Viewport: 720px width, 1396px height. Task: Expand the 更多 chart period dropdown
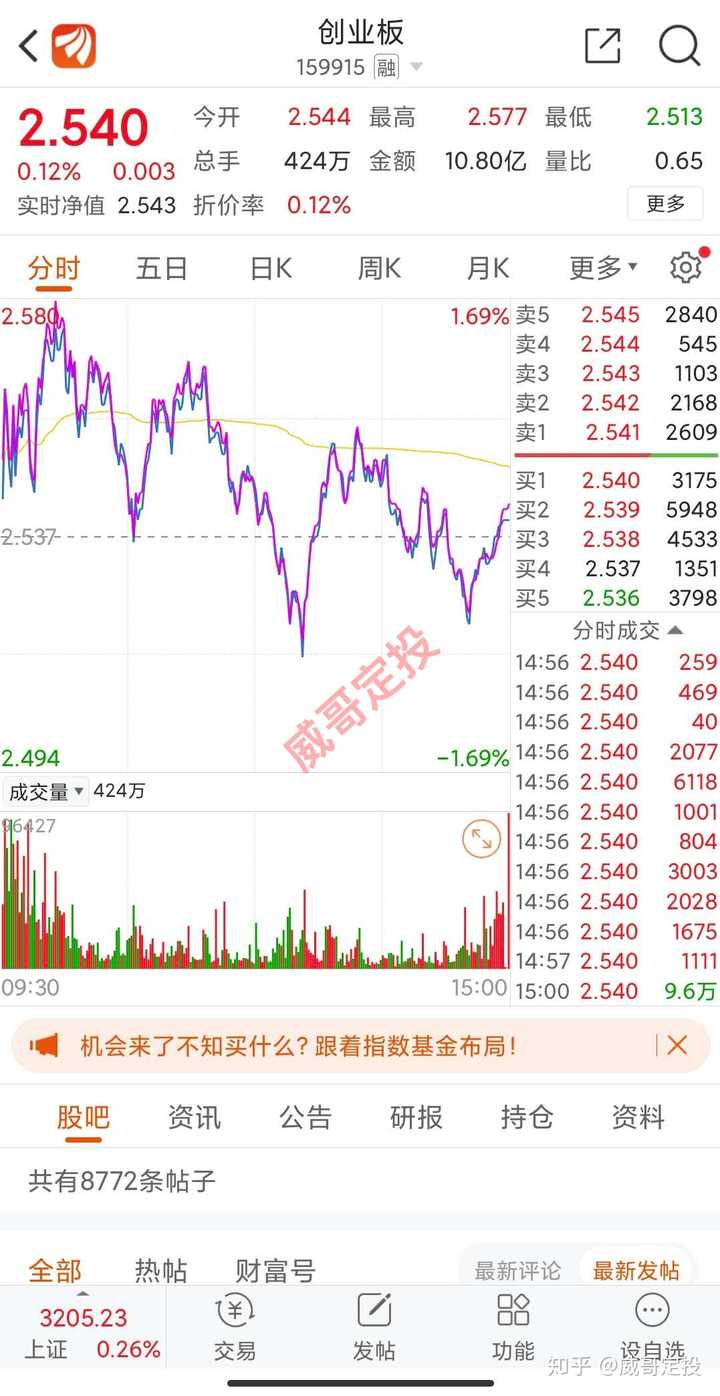tap(603, 268)
